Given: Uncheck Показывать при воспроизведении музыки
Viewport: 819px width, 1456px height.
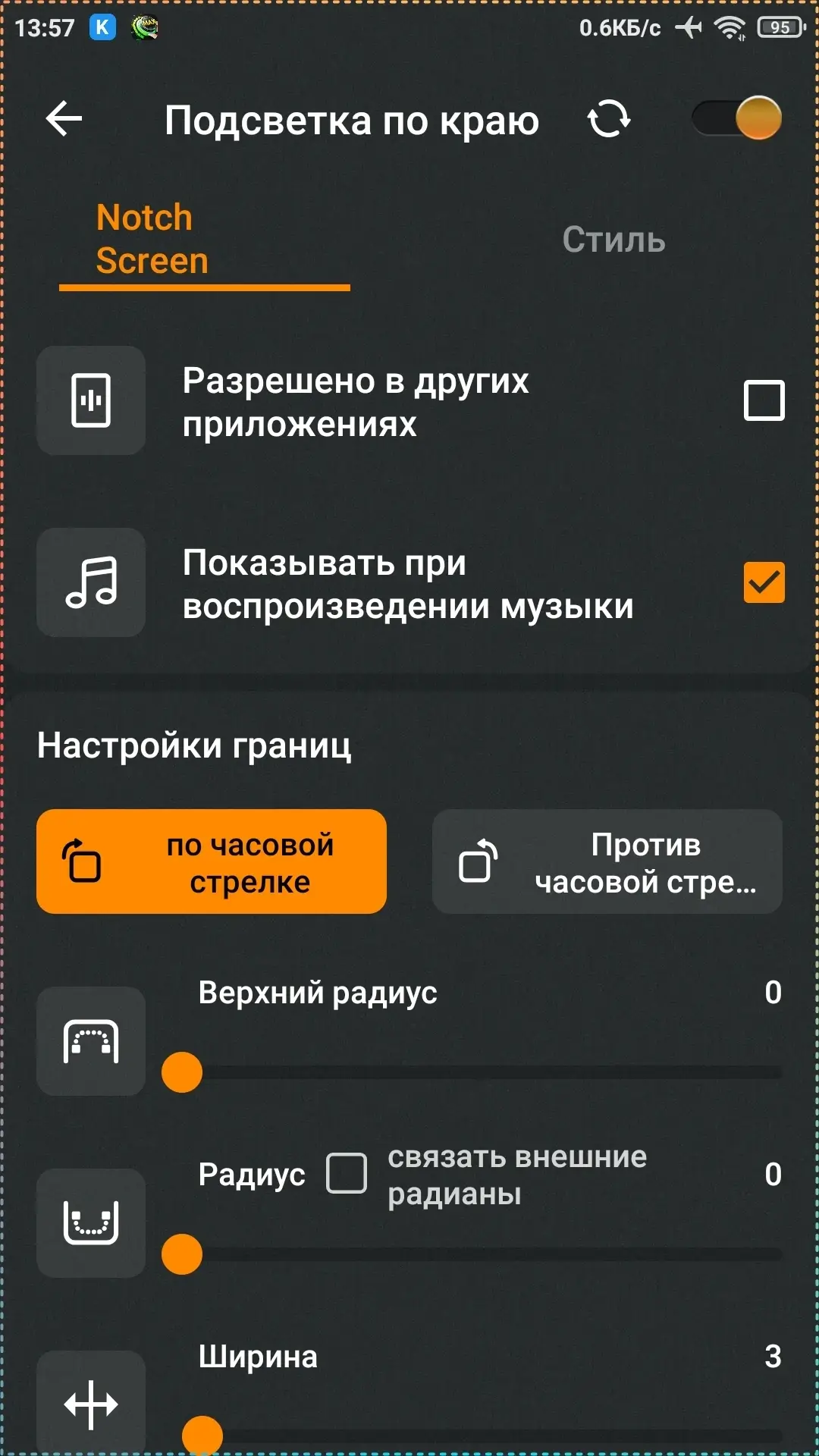Looking at the screenshot, I should [764, 582].
